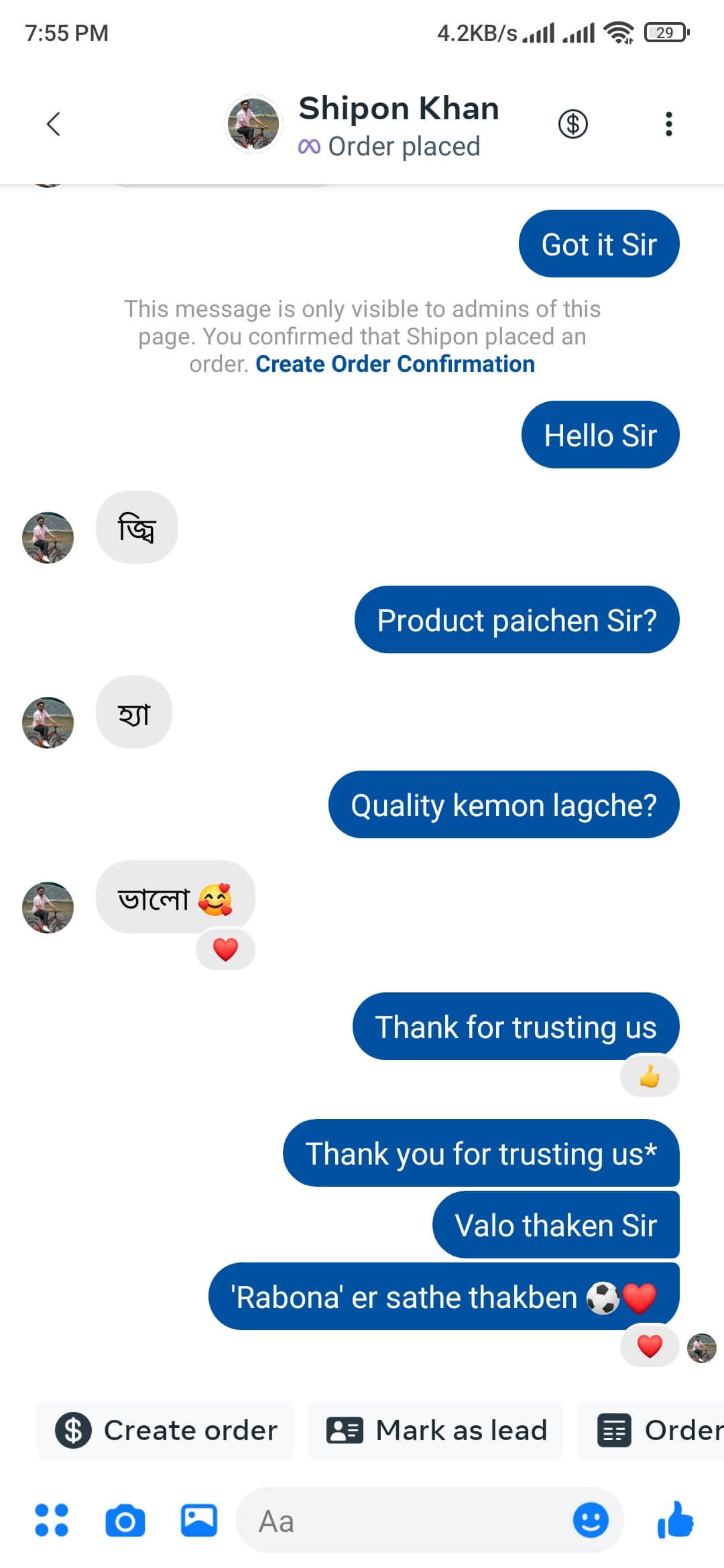Screen dimensions: 724x1568
Task: Open Create Order Confirmation link
Action: 395,364
